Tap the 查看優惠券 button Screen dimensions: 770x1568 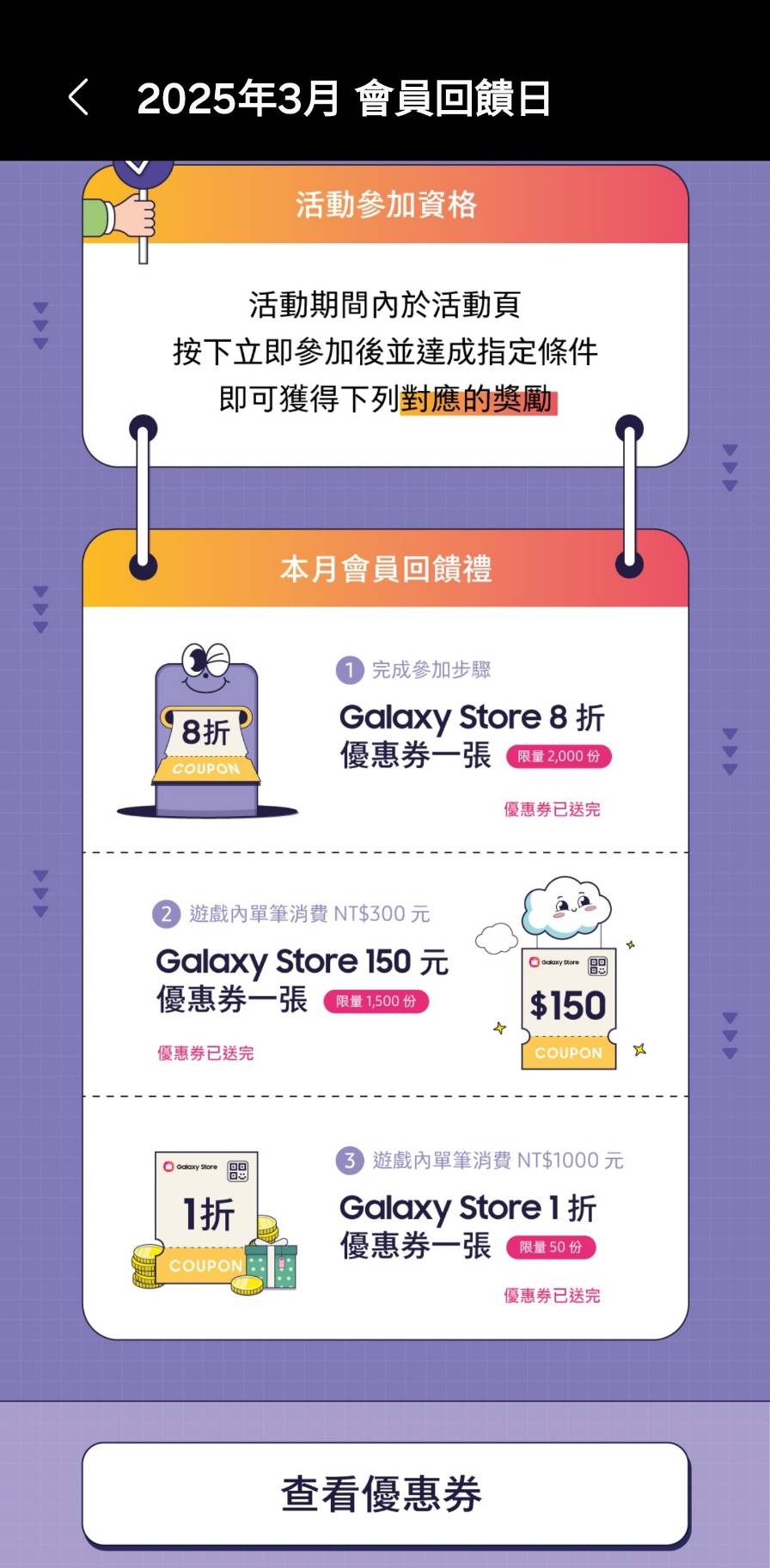[385, 1493]
